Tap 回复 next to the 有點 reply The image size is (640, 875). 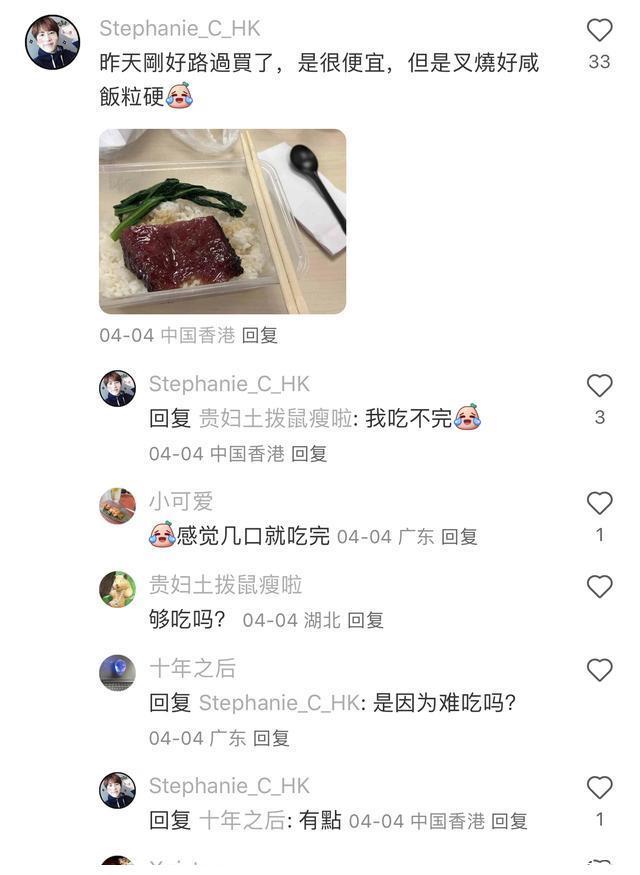point(509,821)
